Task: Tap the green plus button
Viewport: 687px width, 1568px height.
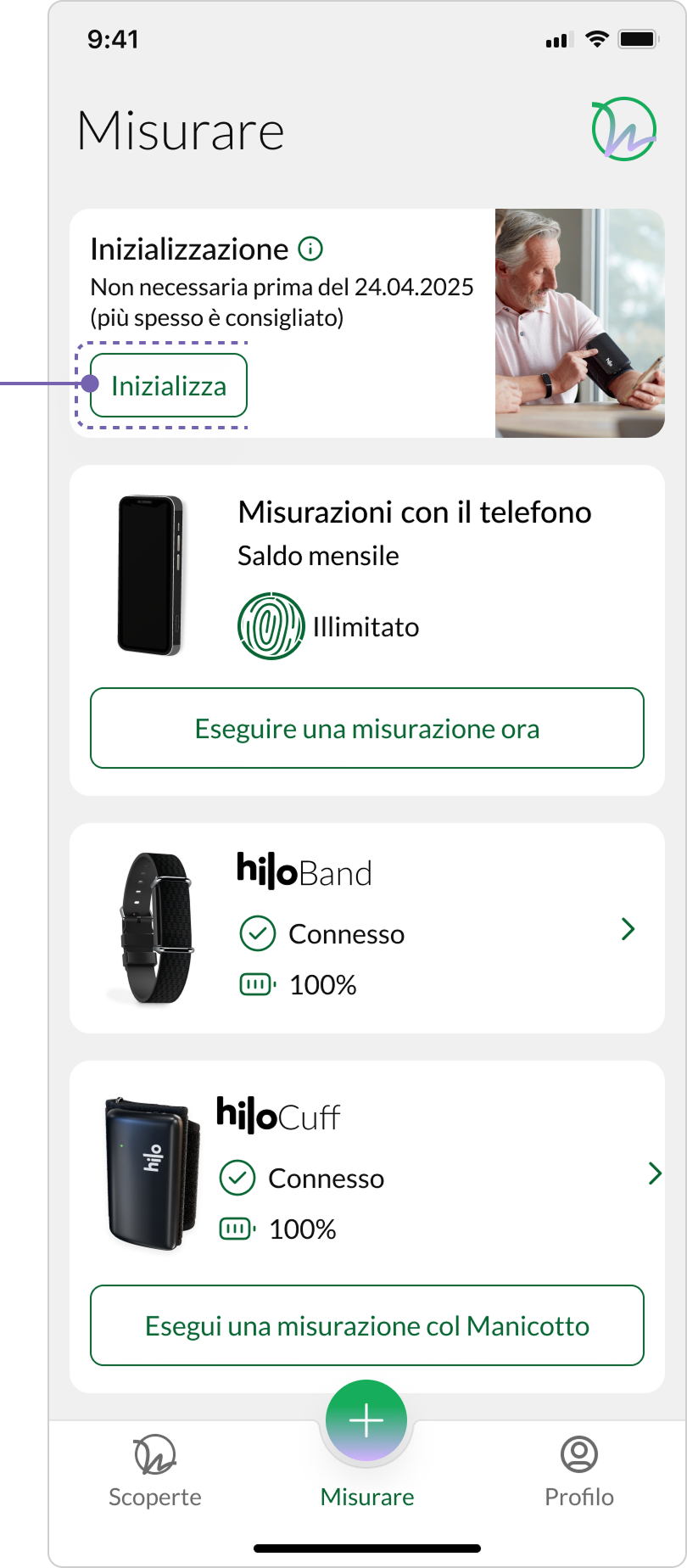Action: pyautogui.click(x=366, y=1420)
